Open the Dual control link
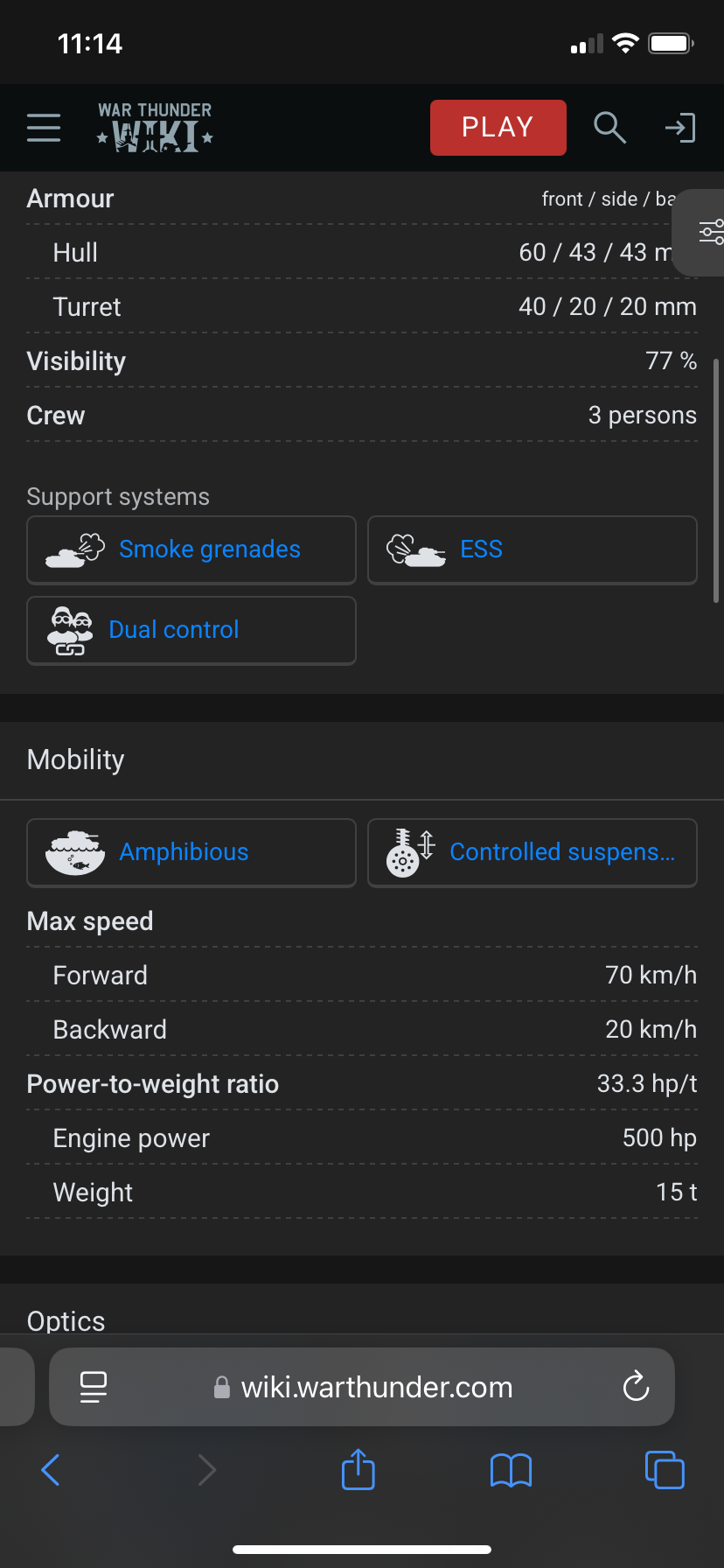 tap(191, 630)
